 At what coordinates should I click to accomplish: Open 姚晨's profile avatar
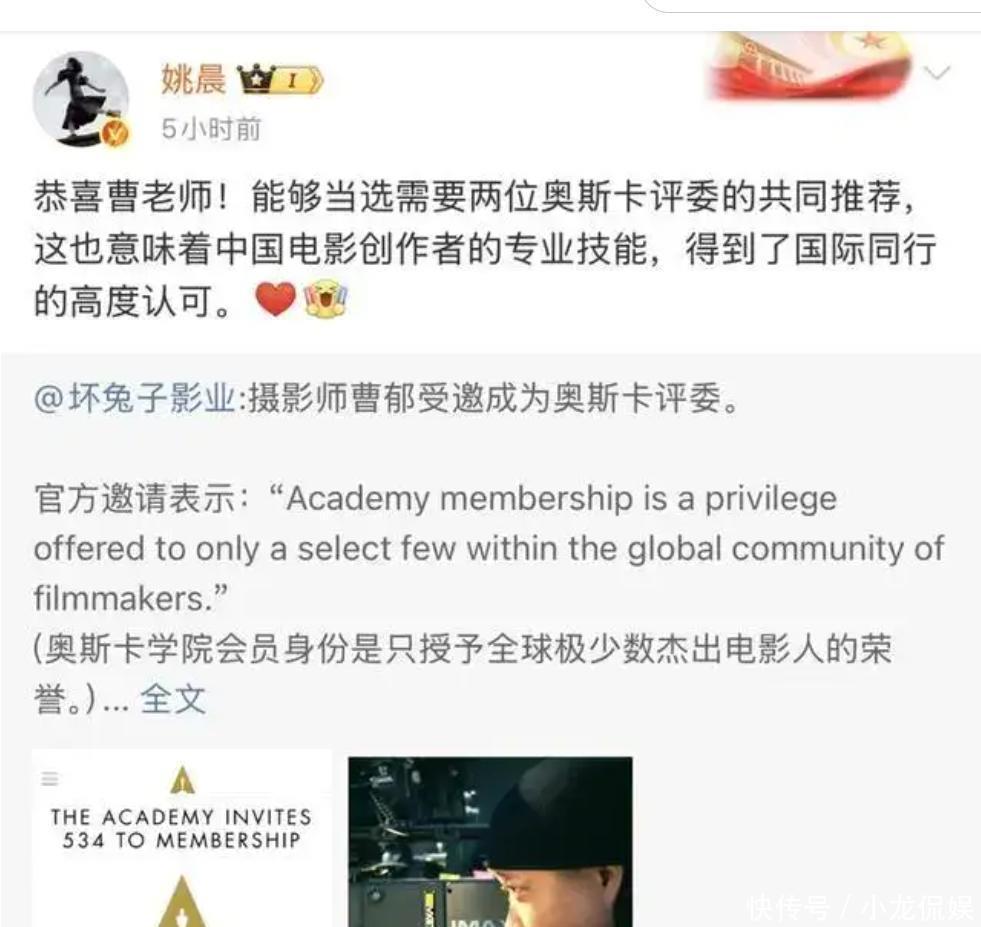pos(81,99)
